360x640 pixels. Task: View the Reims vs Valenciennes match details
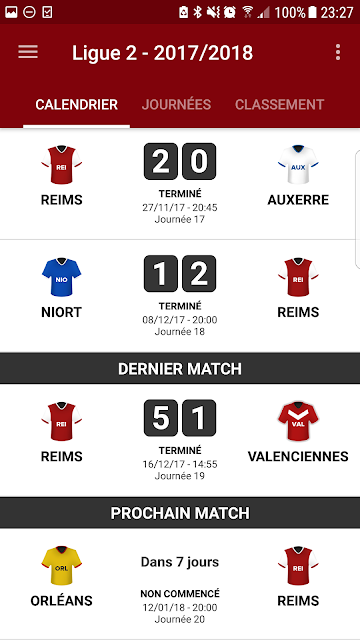pyautogui.click(x=180, y=440)
